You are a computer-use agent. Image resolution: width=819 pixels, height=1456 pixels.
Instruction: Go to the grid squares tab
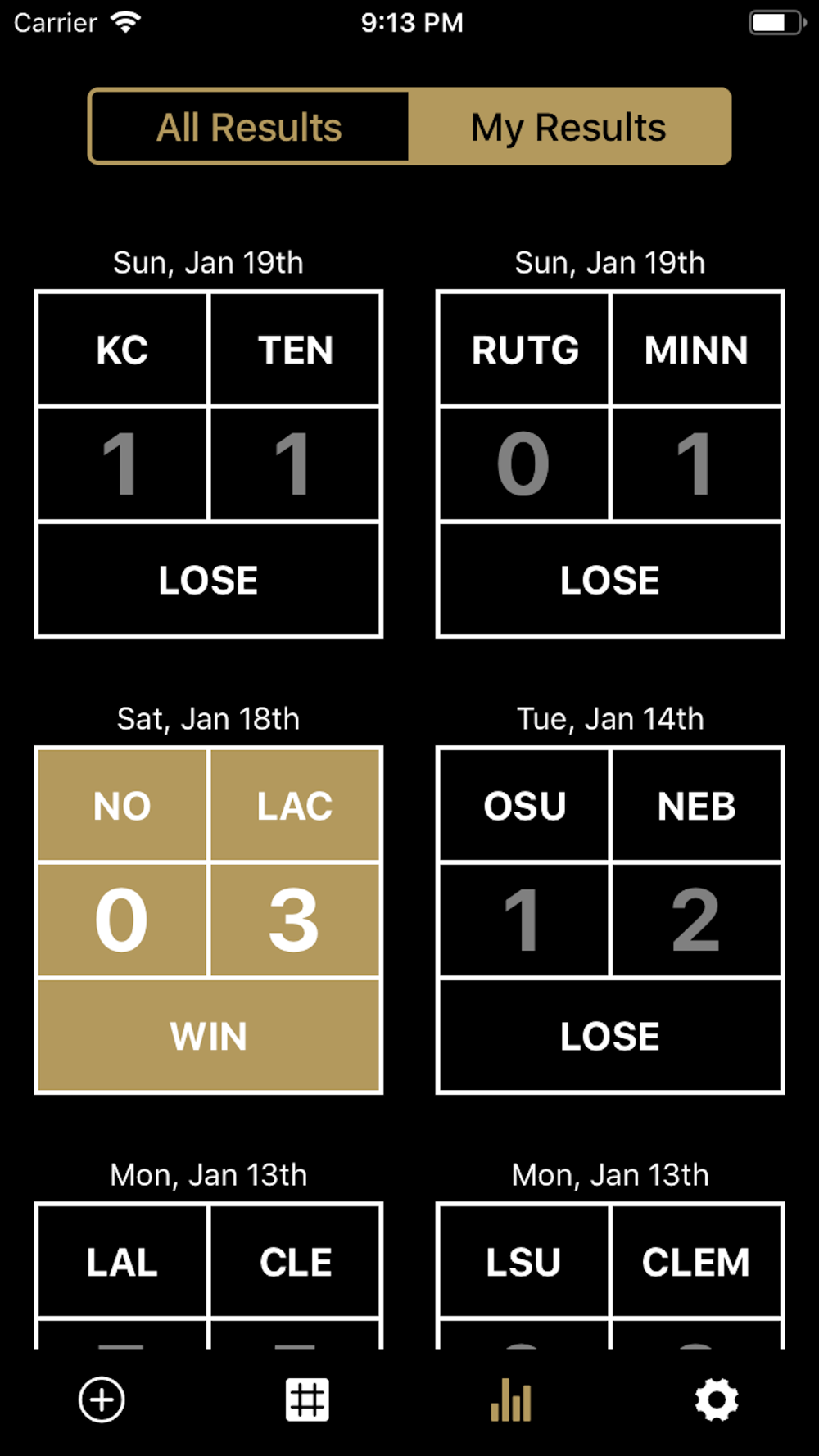[x=307, y=1399]
